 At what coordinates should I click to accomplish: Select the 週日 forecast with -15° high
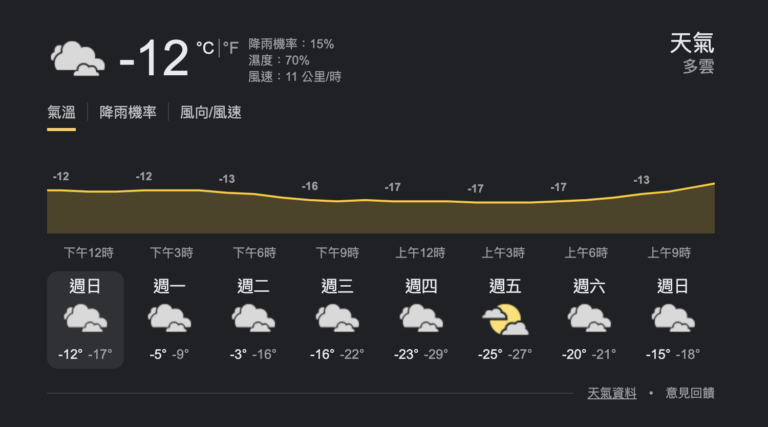673,319
